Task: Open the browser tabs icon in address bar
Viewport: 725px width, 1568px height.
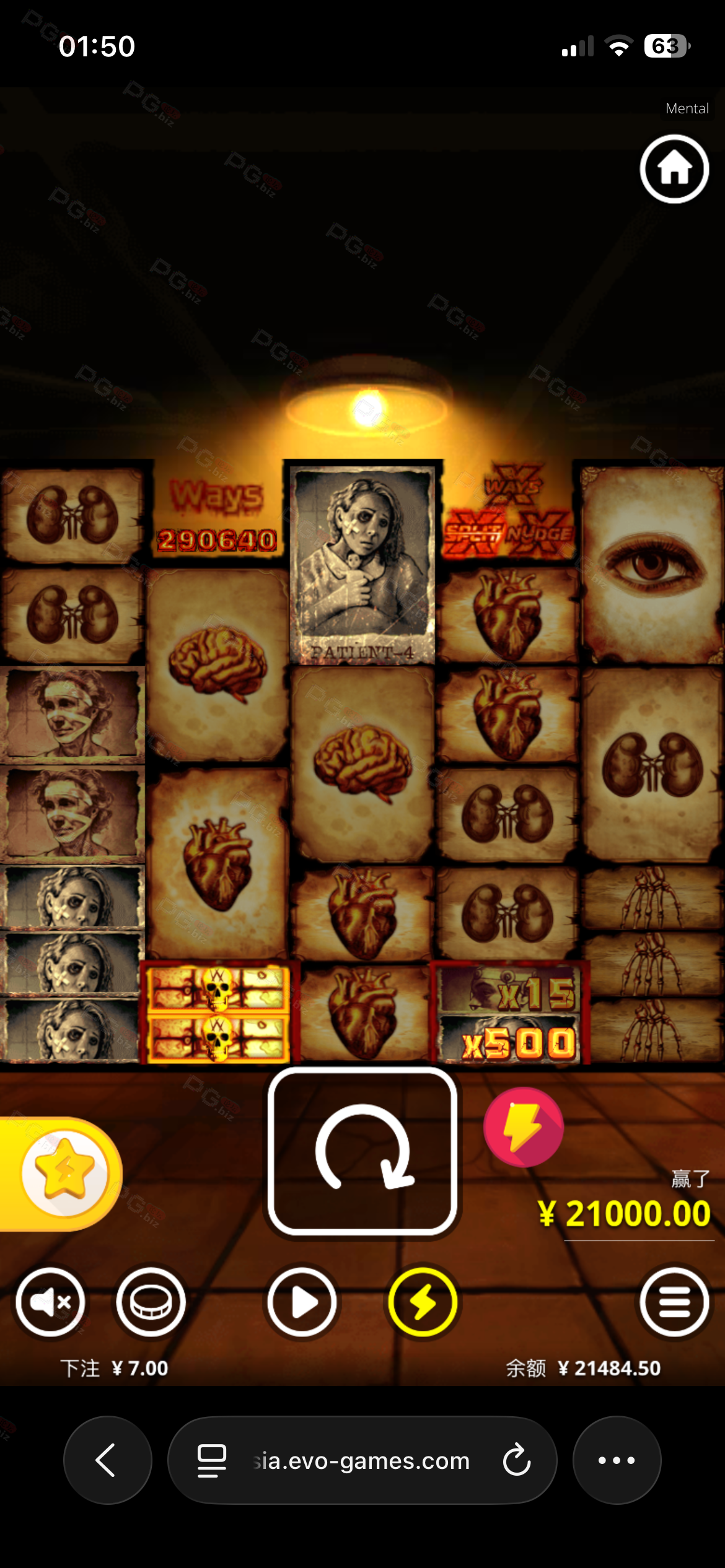Action: (x=211, y=1460)
